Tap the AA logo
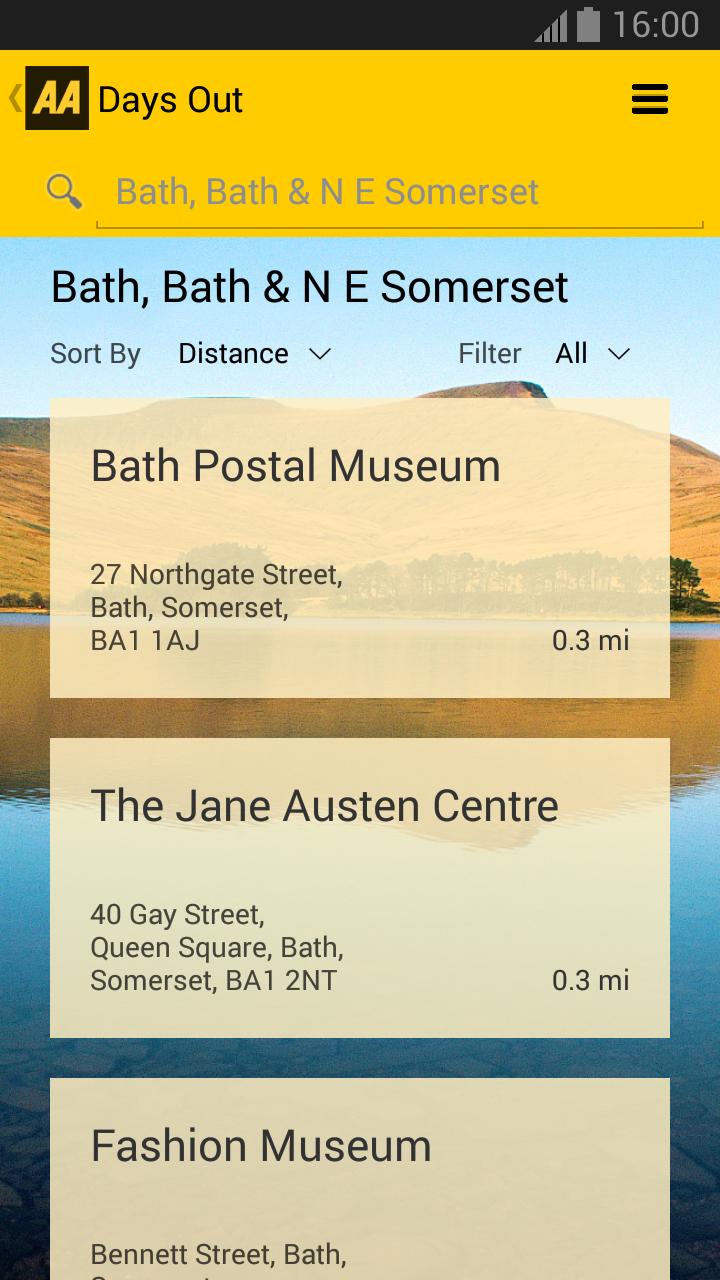 coord(56,99)
